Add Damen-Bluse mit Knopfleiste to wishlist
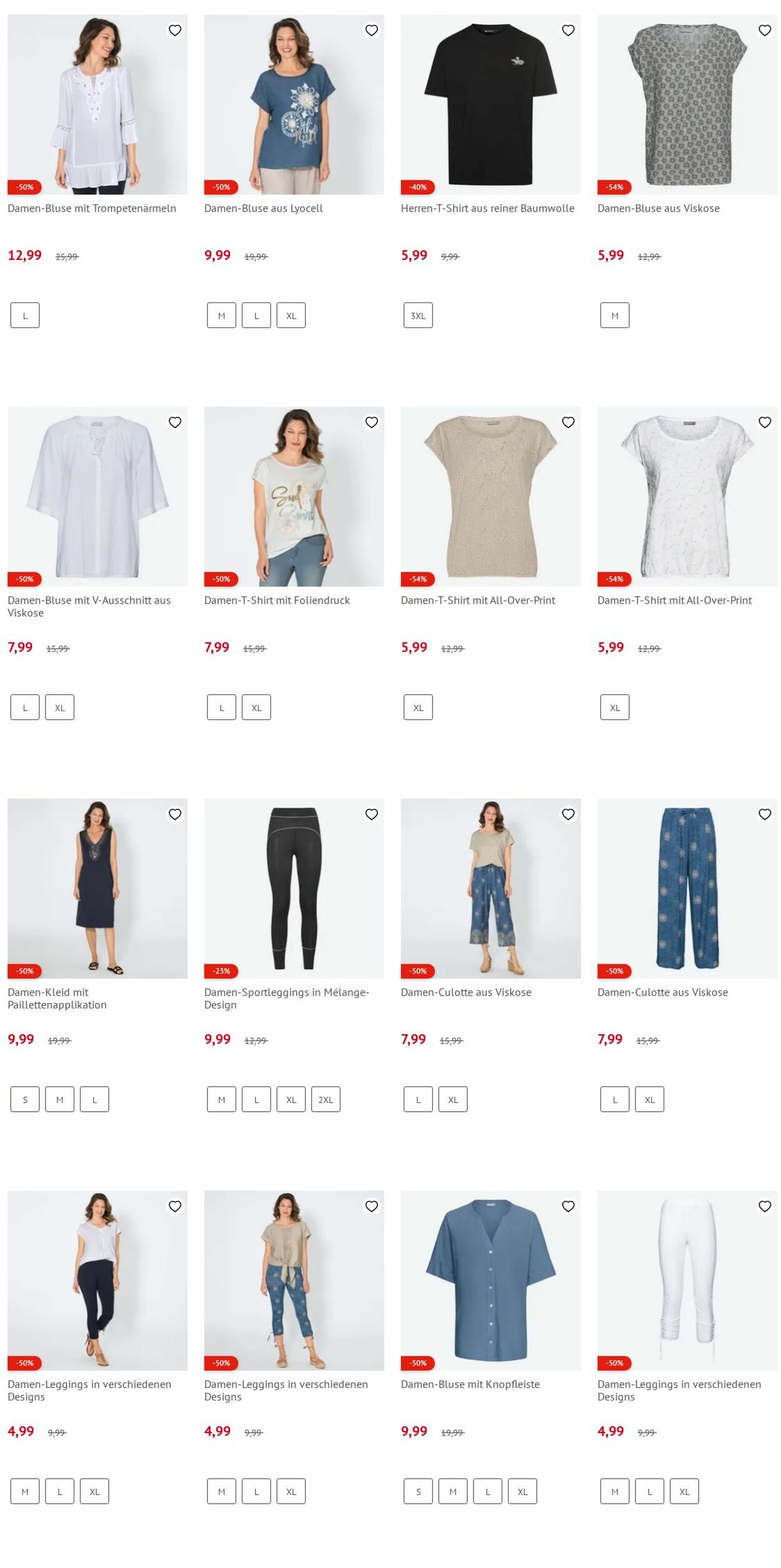The image size is (781, 1568). coord(568,1206)
